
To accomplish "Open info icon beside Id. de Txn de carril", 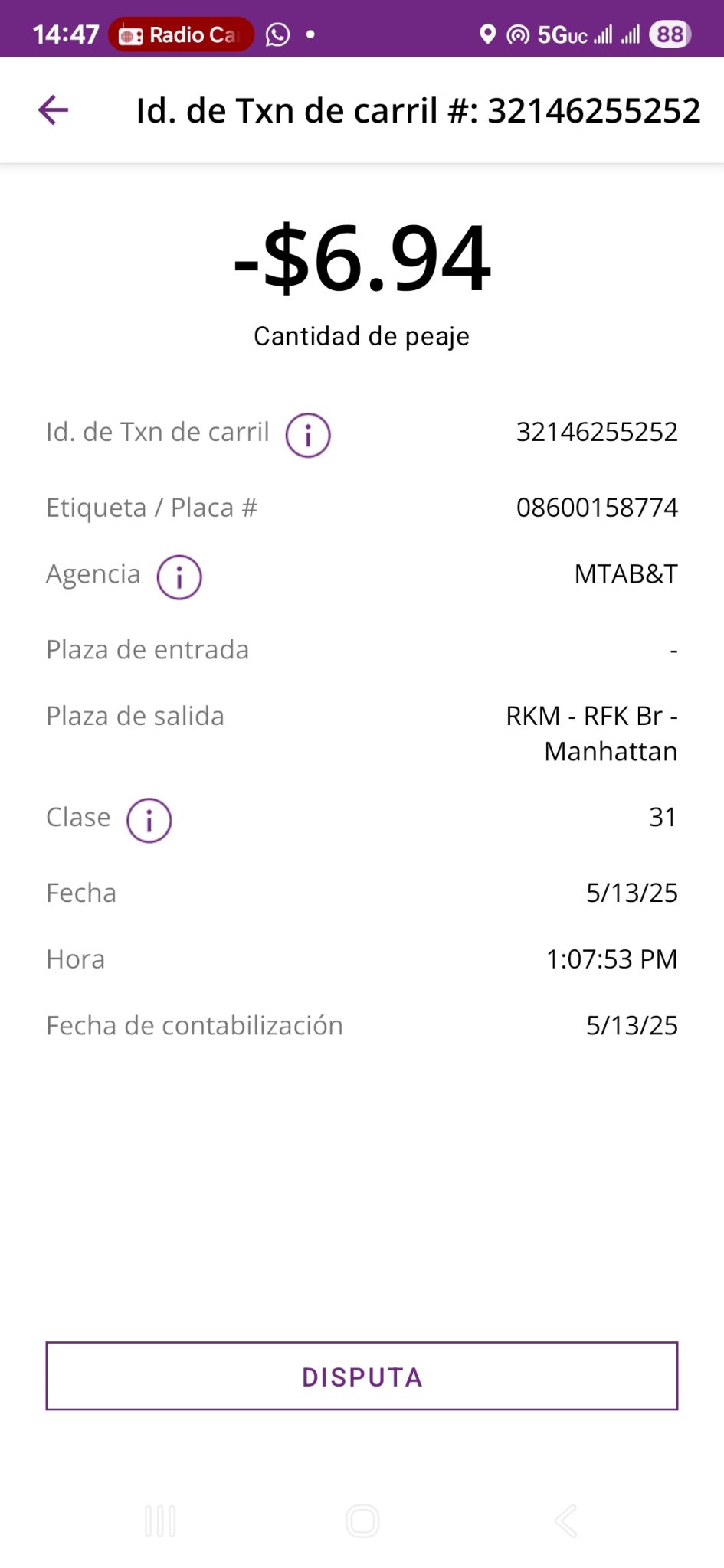I will coord(308,436).
